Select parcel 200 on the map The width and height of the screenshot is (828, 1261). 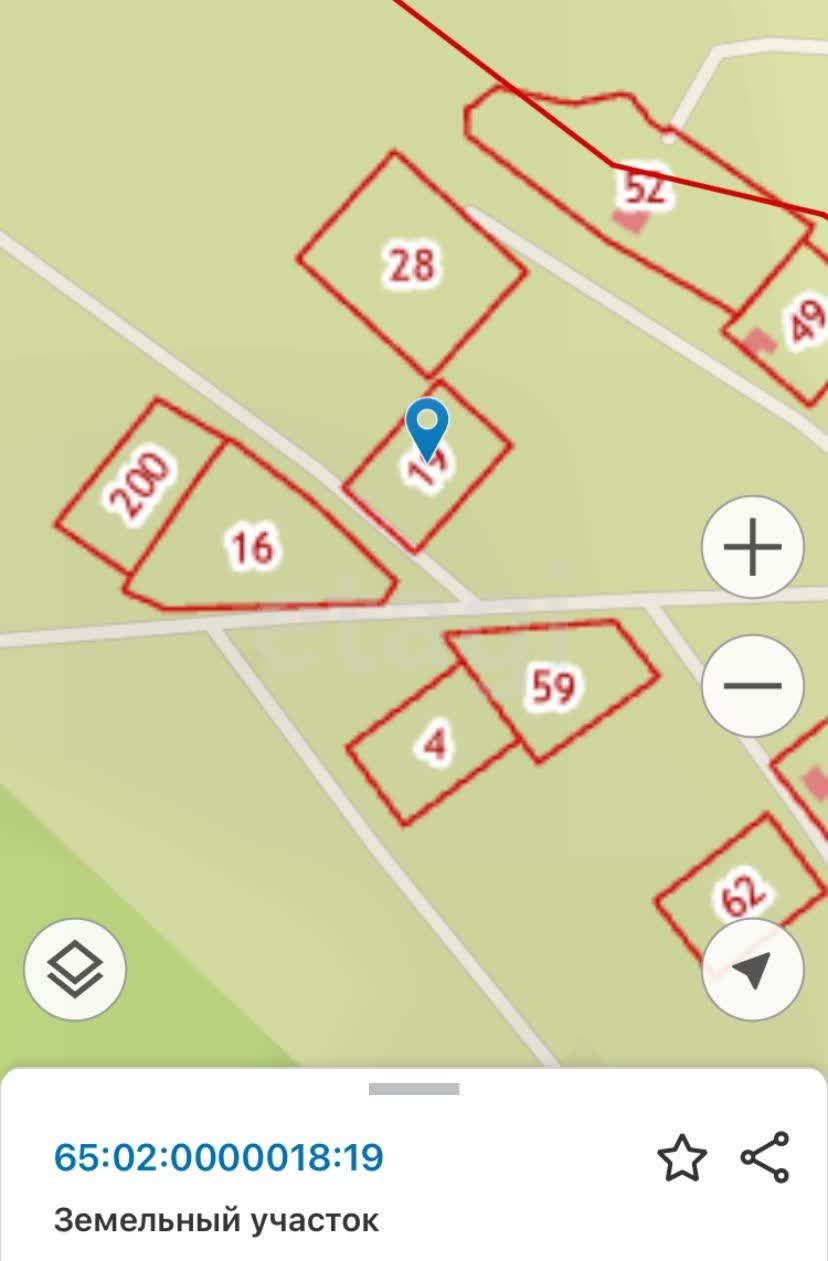click(x=138, y=487)
